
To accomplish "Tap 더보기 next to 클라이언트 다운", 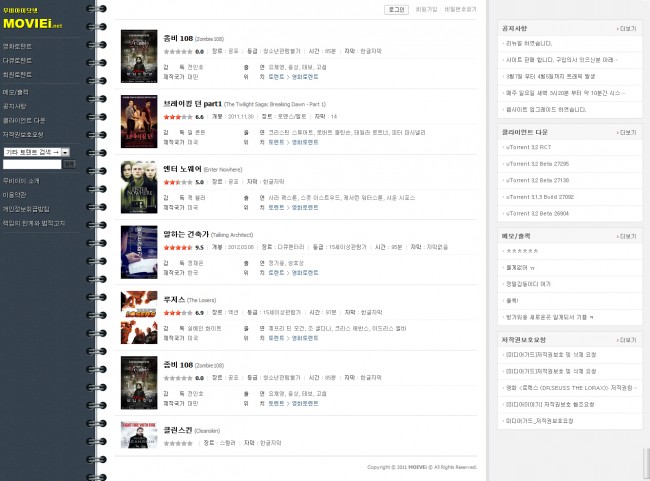I will (627, 131).
